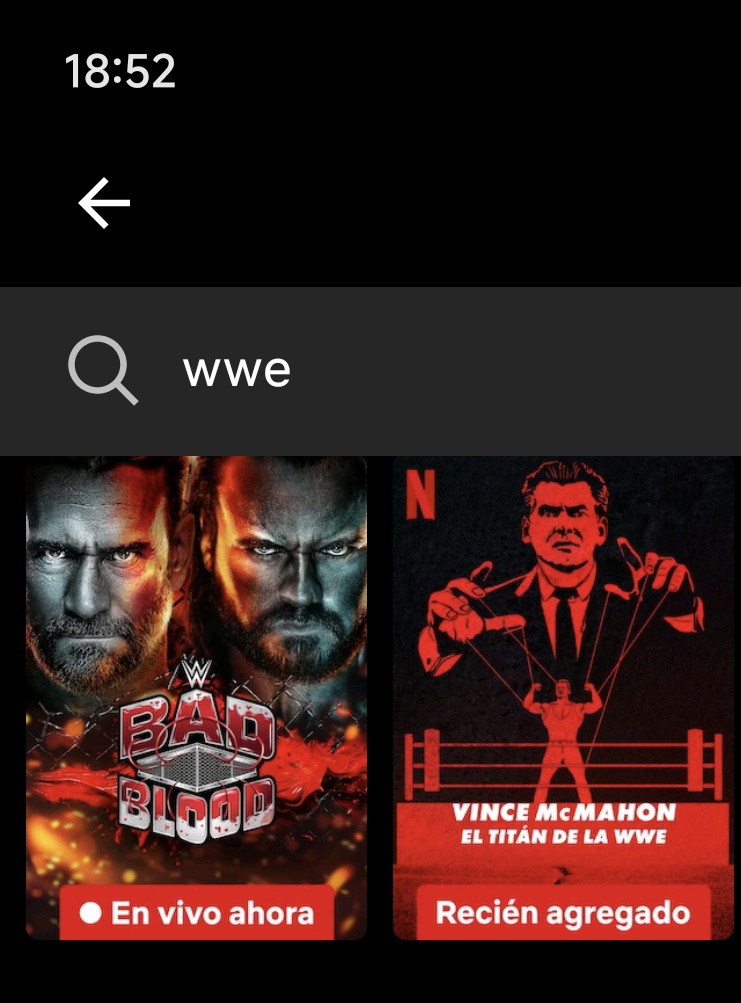Tap the 'En vivo ahora' live badge
Viewport: 741px width, 1003px height.
tap(195, 911)
